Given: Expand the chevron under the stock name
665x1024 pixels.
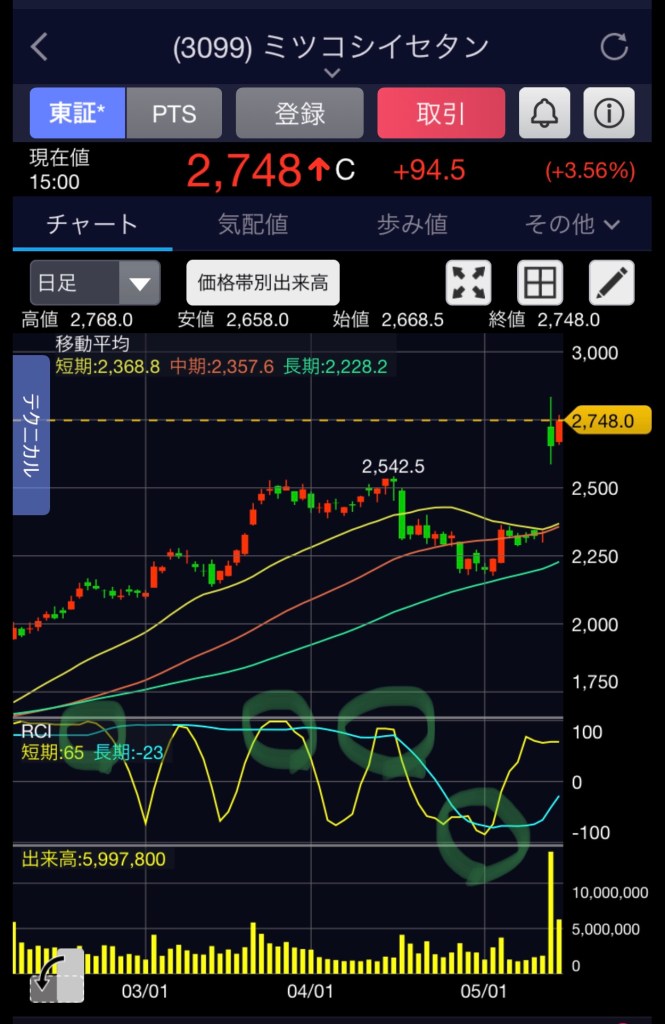Looking at the screenshot, I should pos(332,73).
